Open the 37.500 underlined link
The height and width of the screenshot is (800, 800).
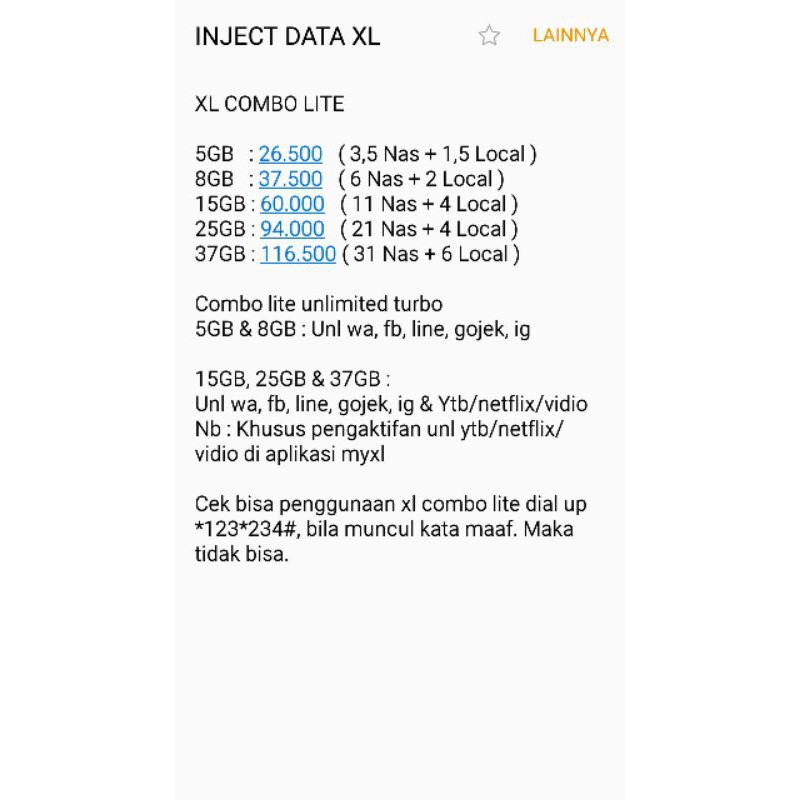click(x=290, y=179)
